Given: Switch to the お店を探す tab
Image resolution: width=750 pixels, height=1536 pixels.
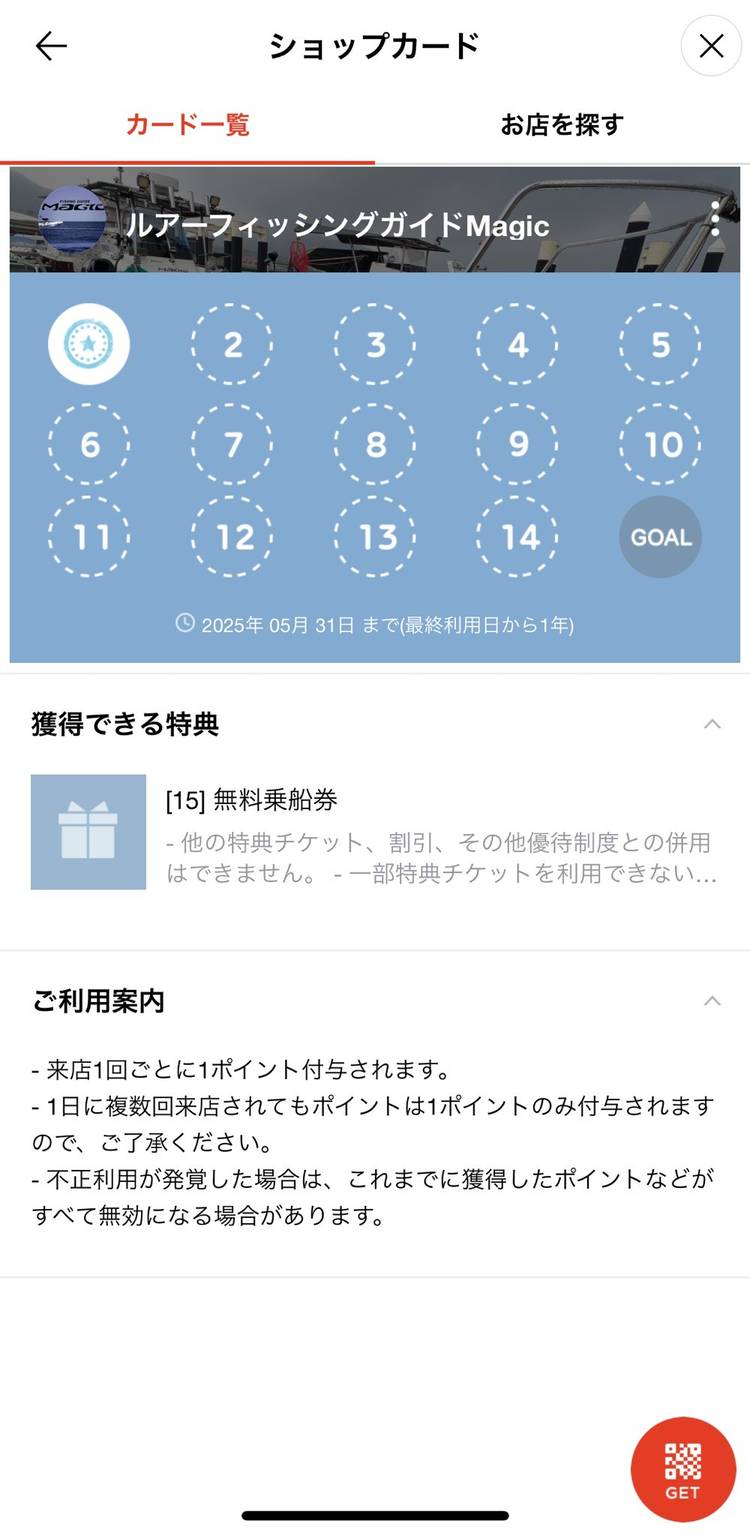Looking at the screenshot, I should [562, 125].
